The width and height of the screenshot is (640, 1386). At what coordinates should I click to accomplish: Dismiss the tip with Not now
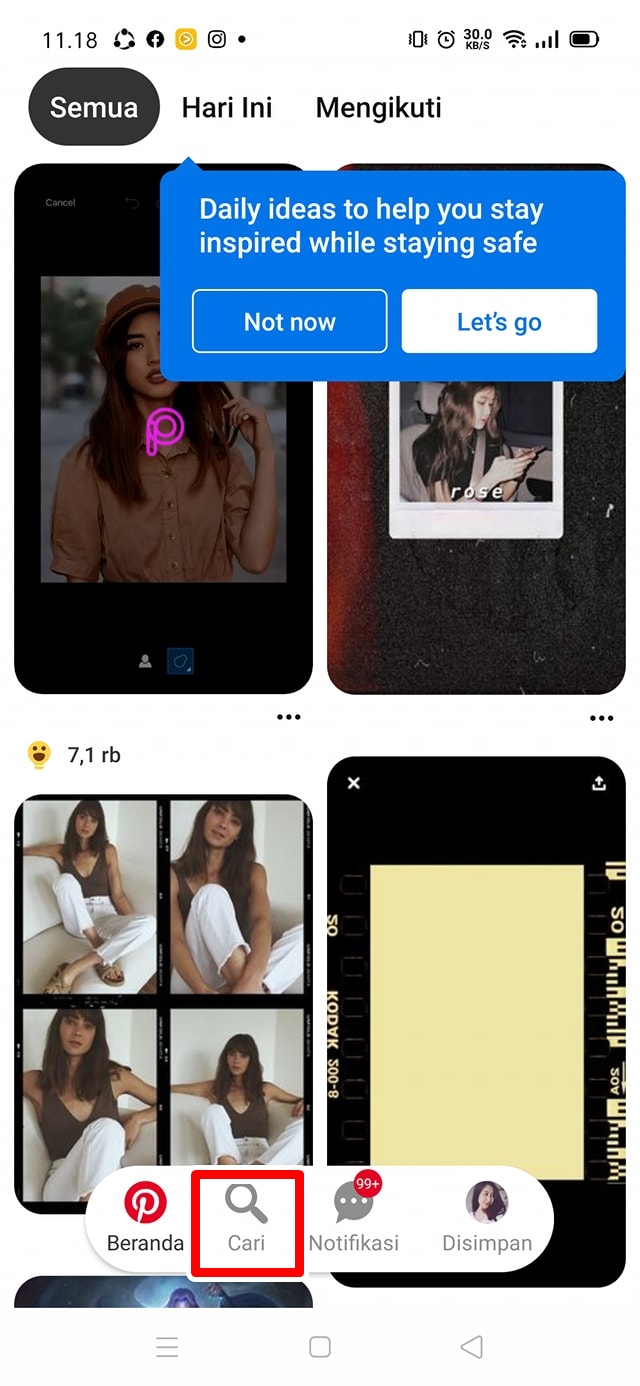click(289, 322)
